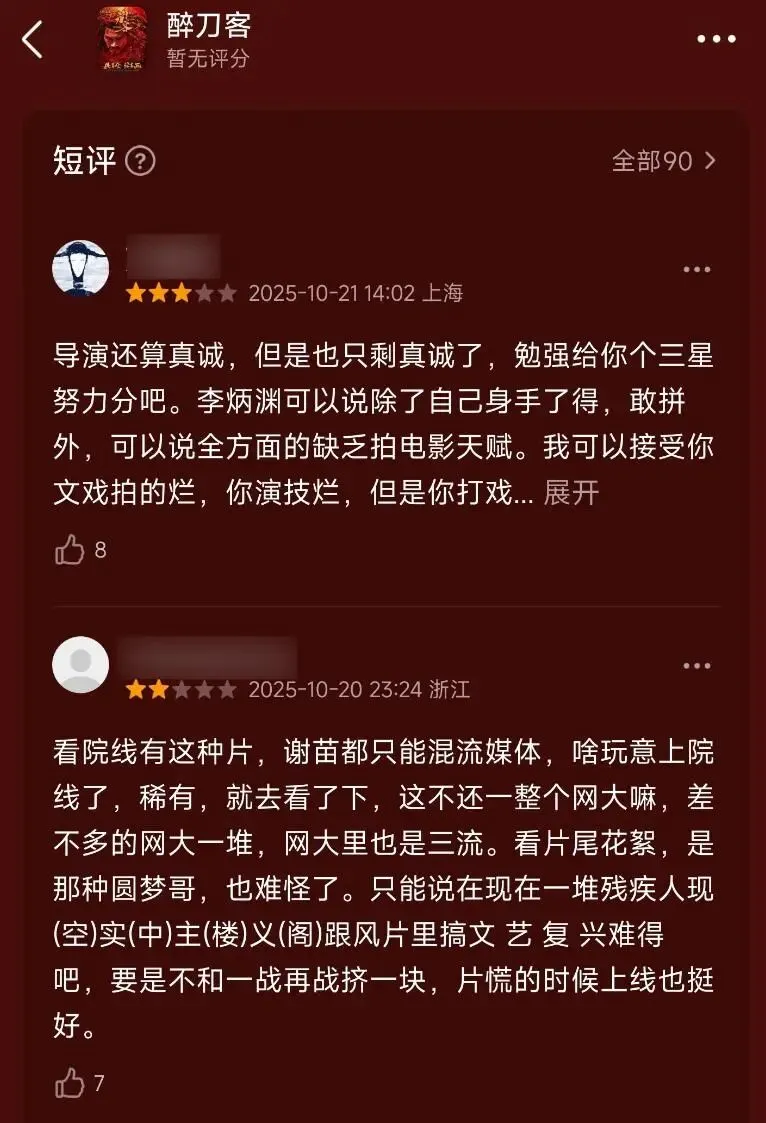Tap the help icon beside 短评
This screenshot has height=1123, width=766.
(140, 160)
